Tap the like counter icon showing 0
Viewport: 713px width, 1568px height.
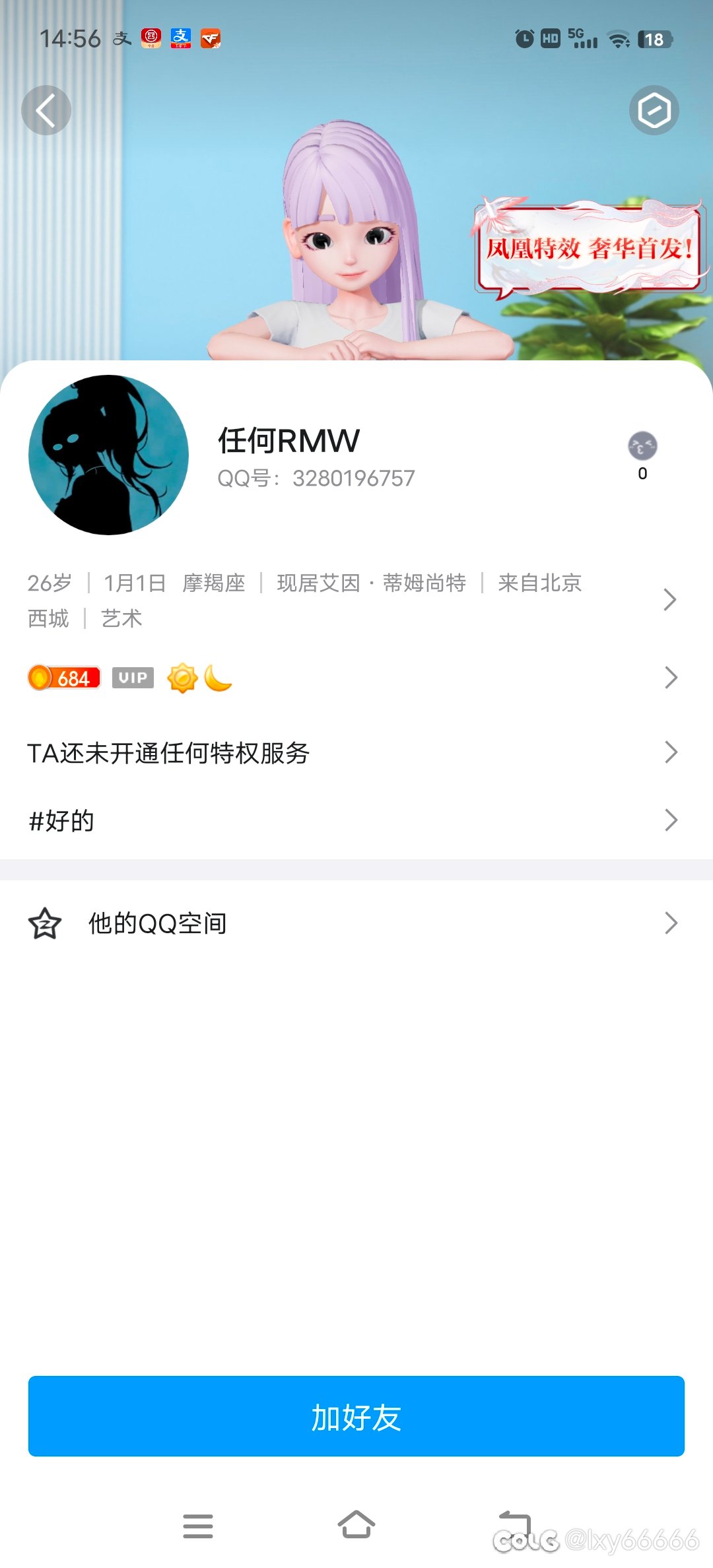click(x=642, y=447)
